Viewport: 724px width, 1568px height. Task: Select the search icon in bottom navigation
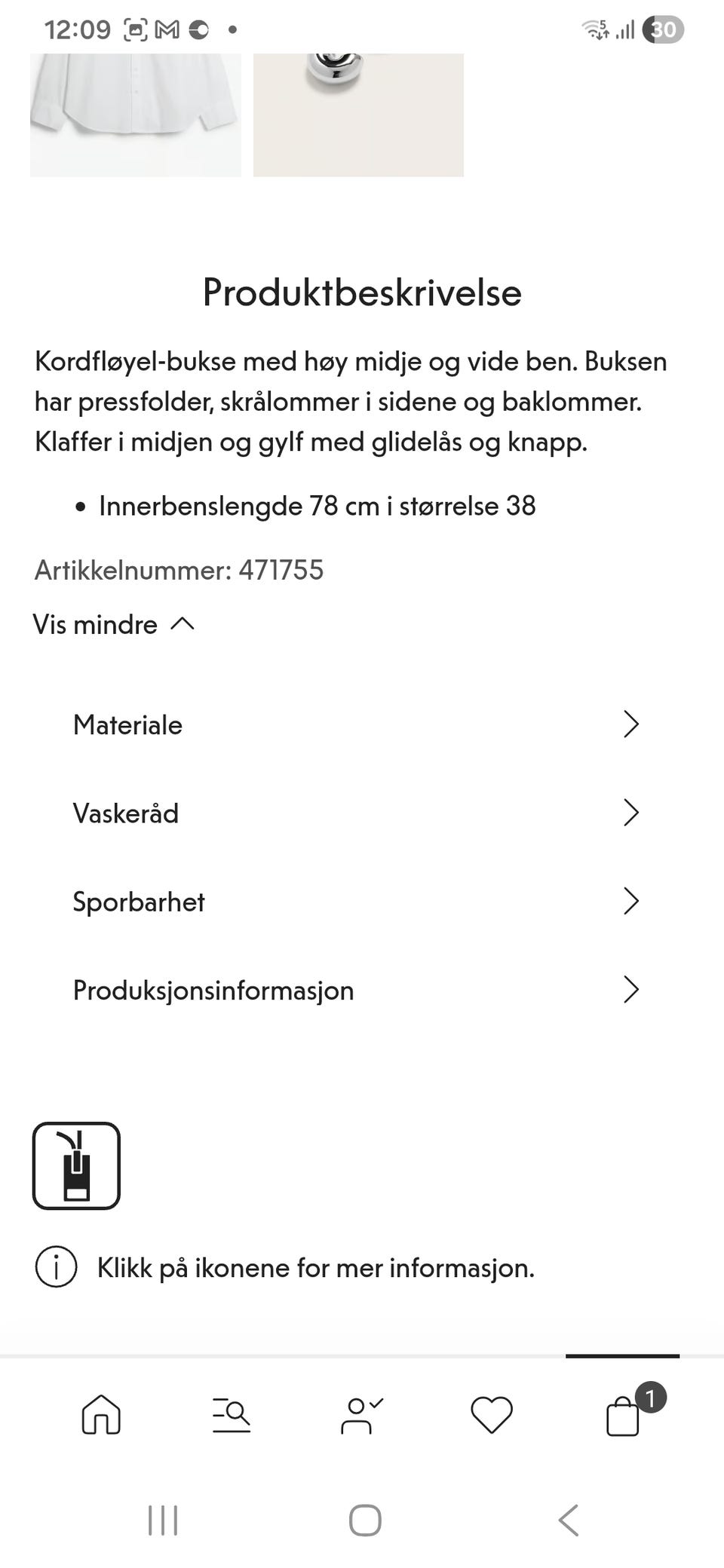point(231,1416)
